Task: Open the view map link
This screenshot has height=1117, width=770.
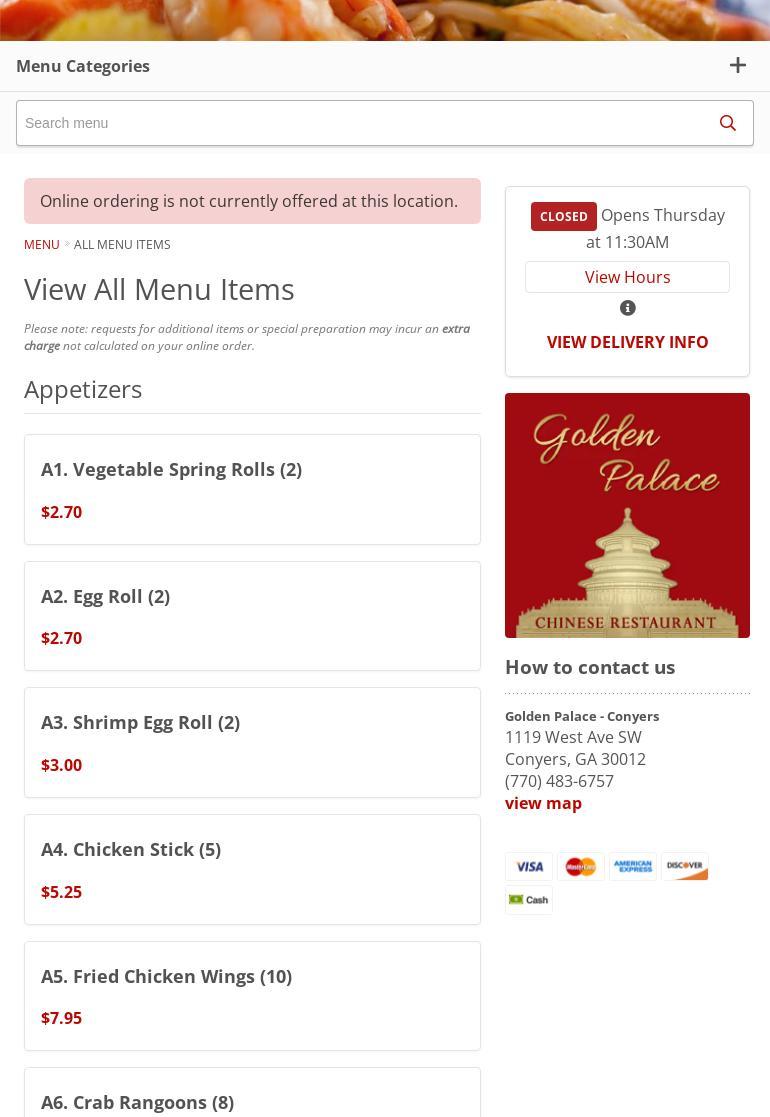Action: [x=543, y=803]
